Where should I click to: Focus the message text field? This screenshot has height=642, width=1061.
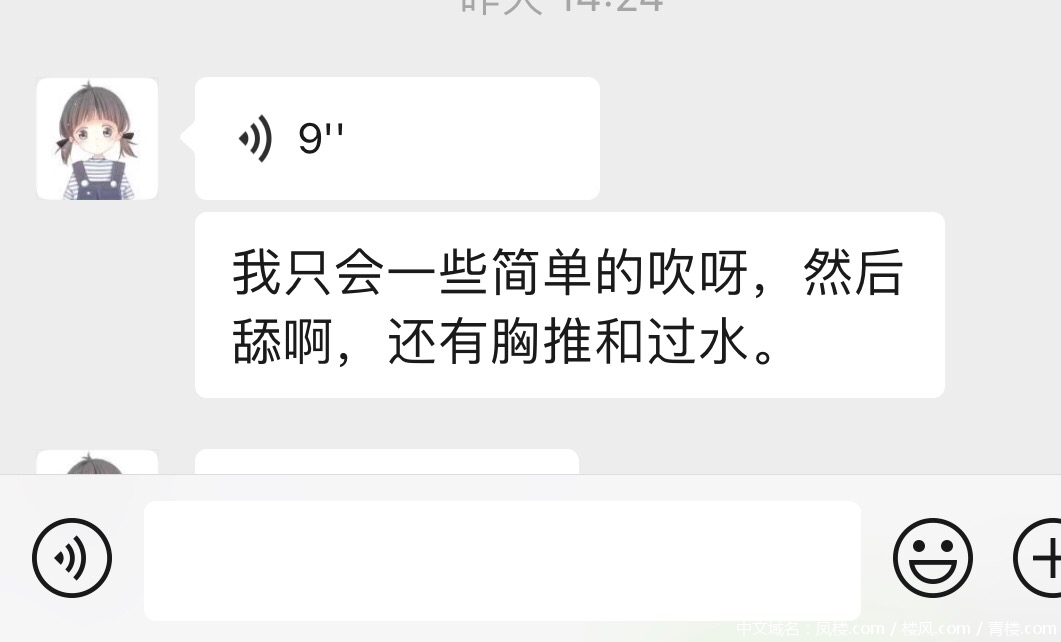click(502, 560)
